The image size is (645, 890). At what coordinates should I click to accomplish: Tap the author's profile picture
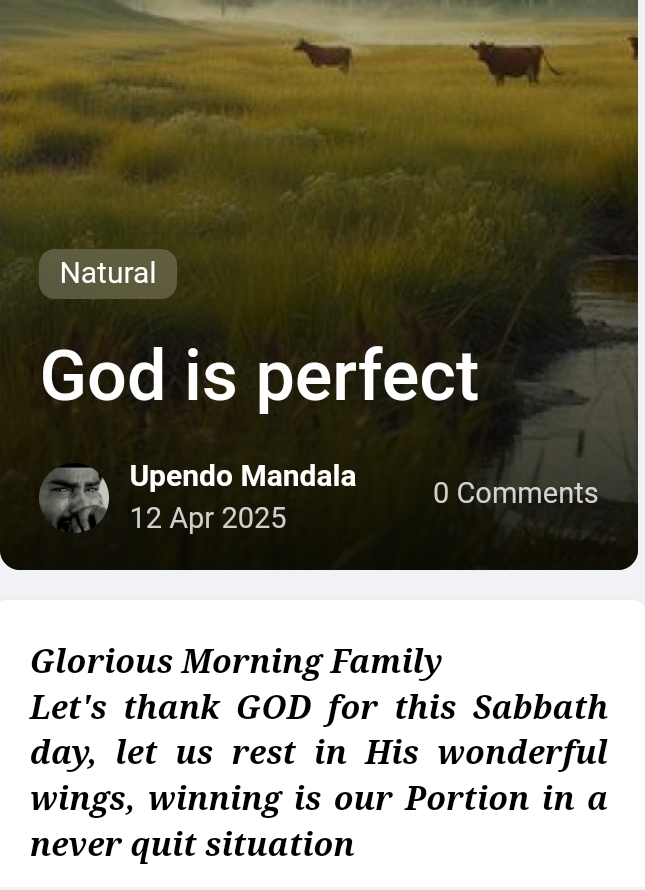pyautogui.click(x=74, y=498)
